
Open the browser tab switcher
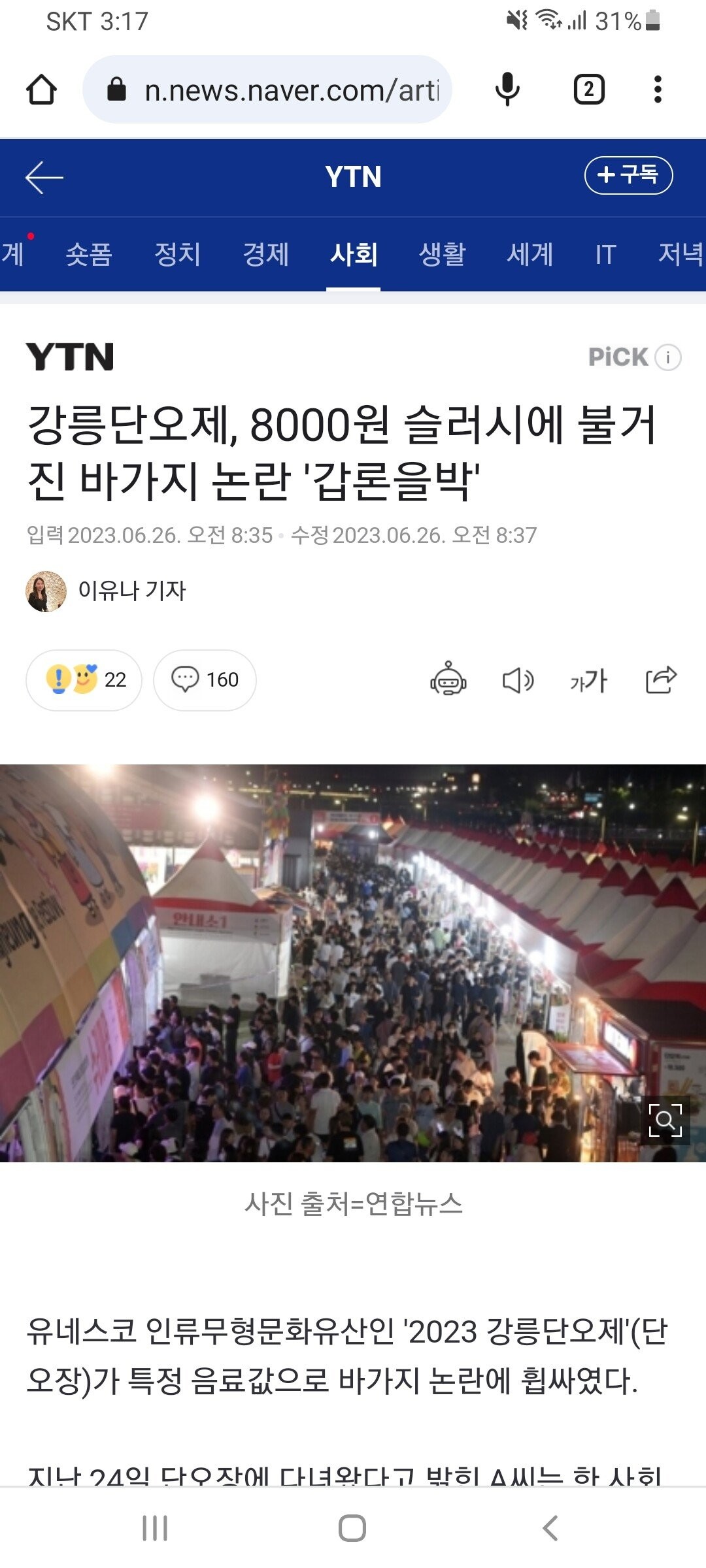pos(588,90)
